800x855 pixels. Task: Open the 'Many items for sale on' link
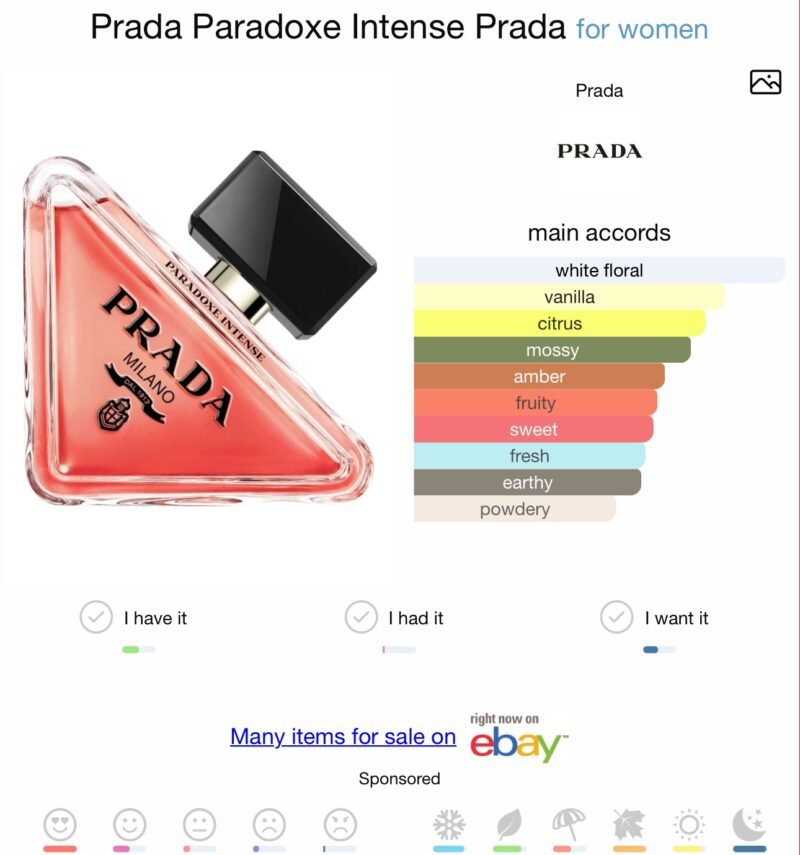coord(341,737)
